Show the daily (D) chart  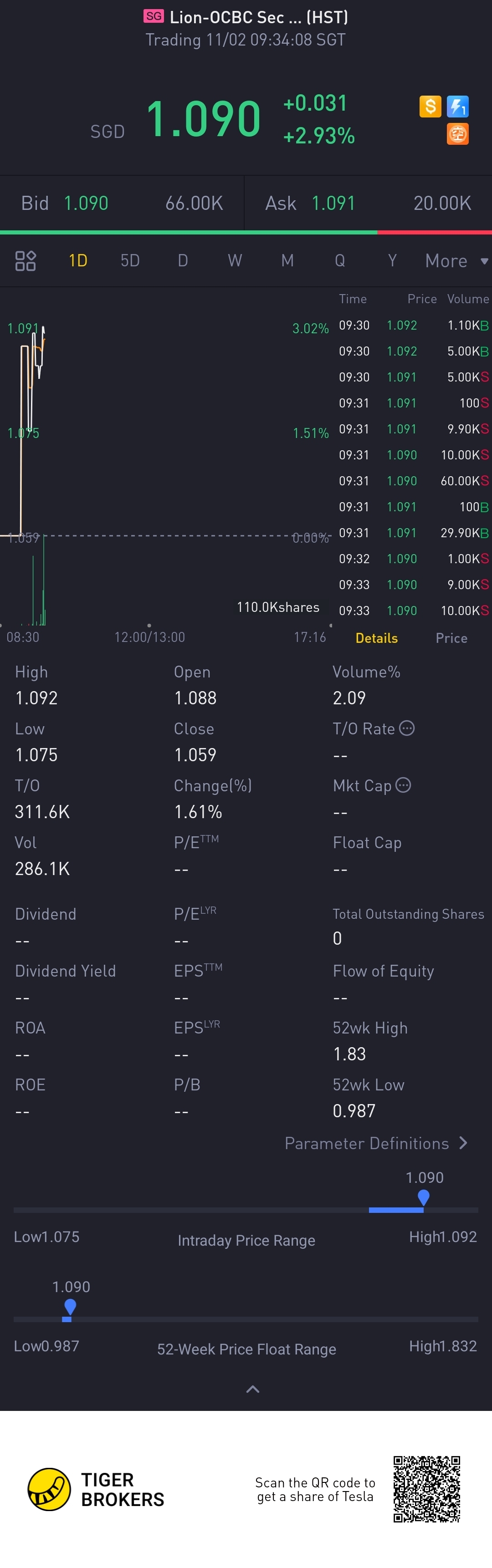pyautogui.click(x=183, y=261)
